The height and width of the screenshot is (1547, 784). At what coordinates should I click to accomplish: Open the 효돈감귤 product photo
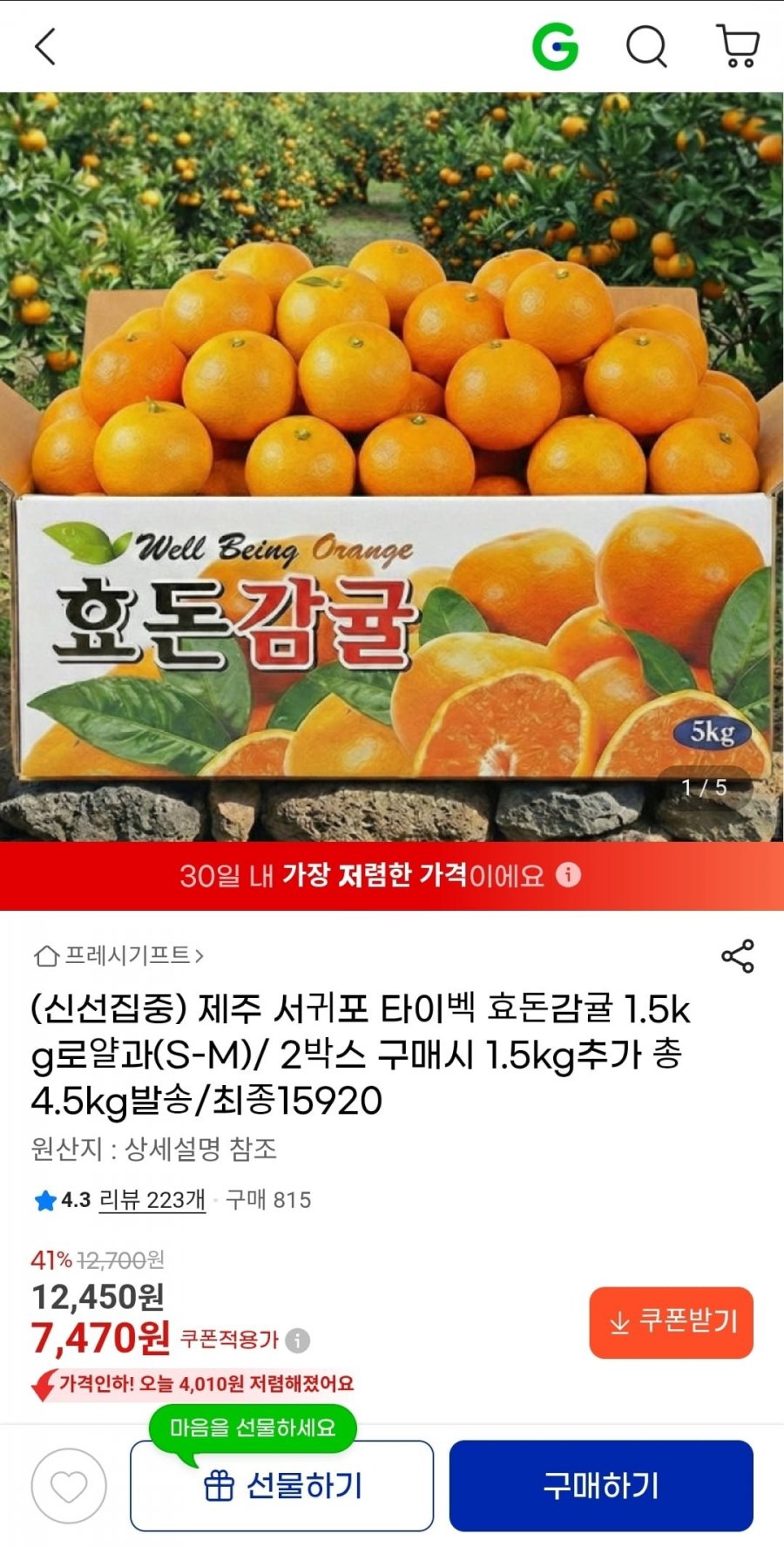point(392,466)
